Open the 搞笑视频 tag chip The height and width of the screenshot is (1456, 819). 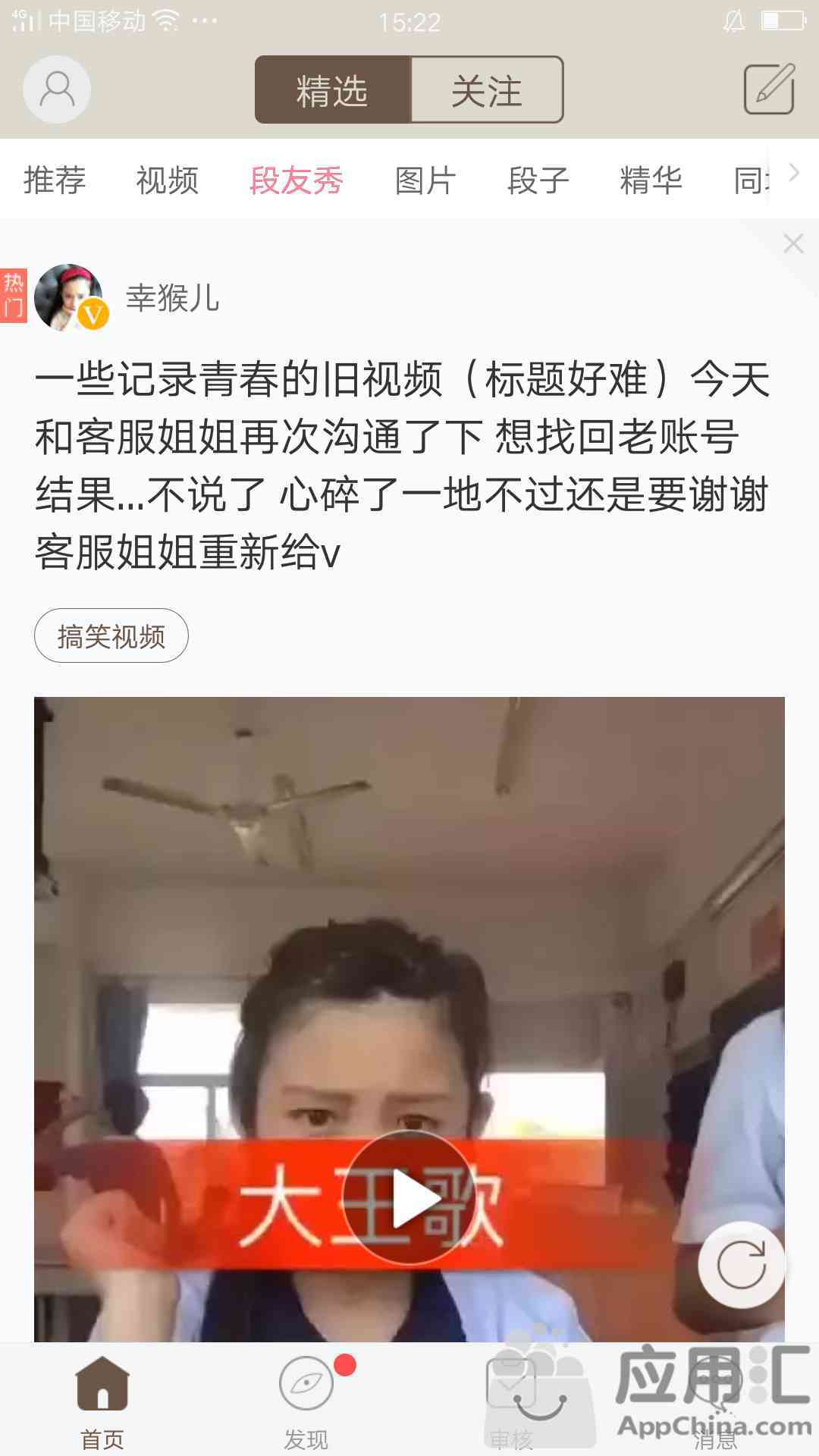click(x=111, y=635)
